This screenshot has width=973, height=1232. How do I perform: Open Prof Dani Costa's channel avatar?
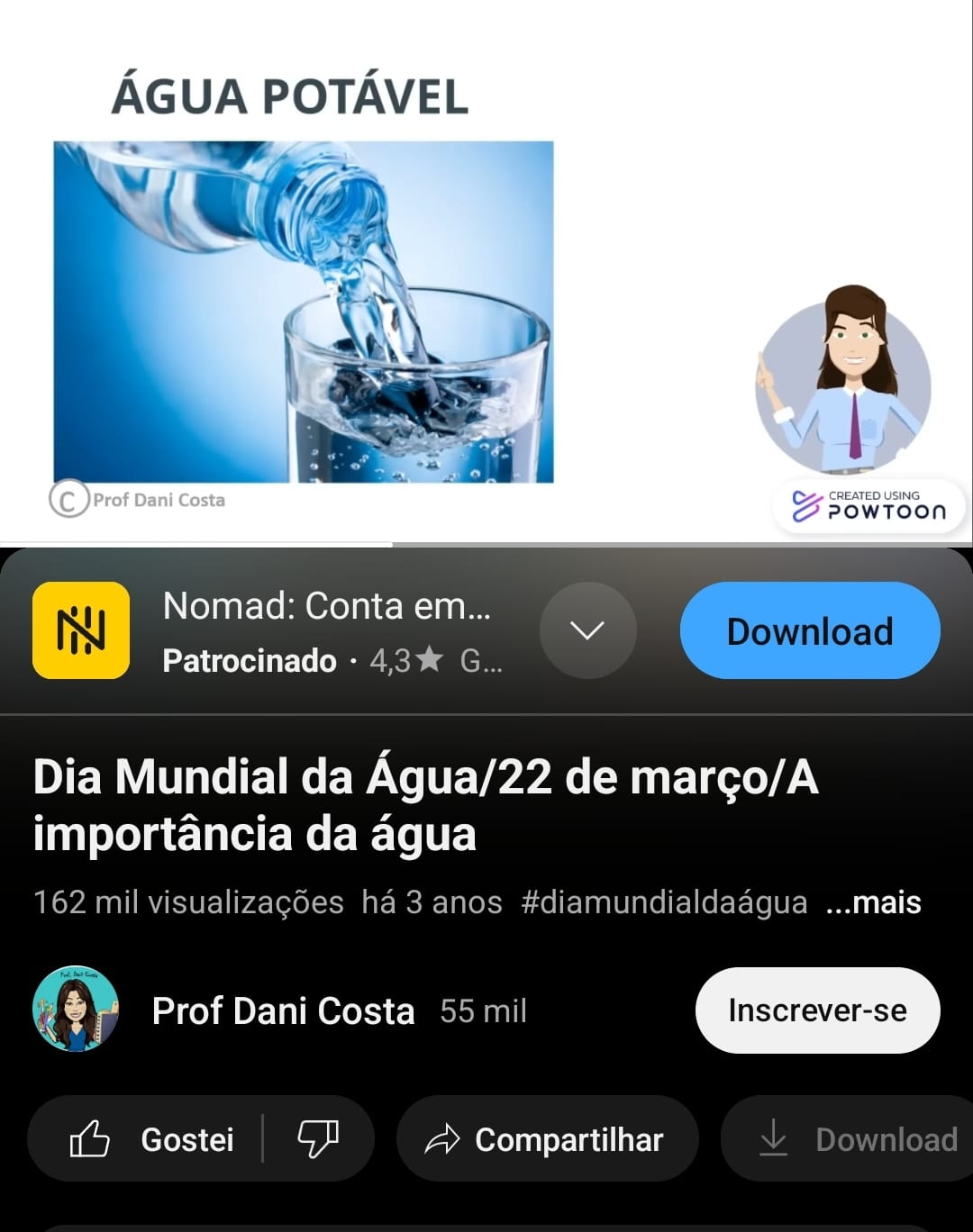(x=76, y=1010)
